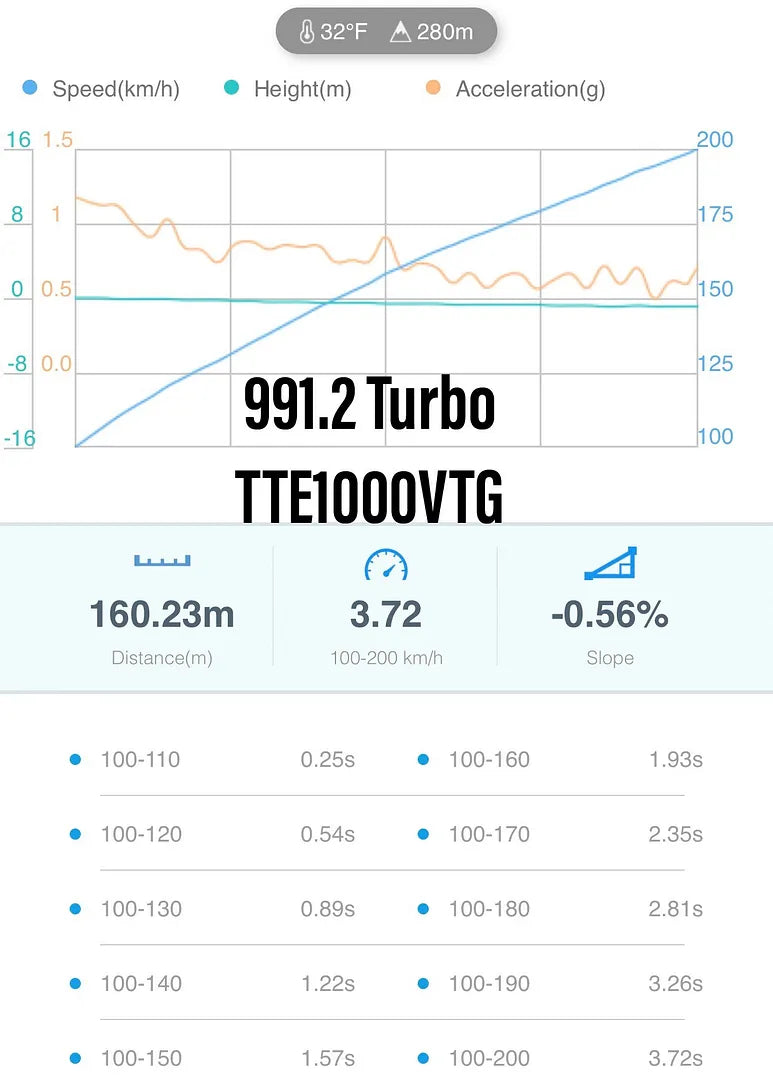Click the speedometer 100-200 km/h icon
773x1080 pixels.
coord(386,564)
